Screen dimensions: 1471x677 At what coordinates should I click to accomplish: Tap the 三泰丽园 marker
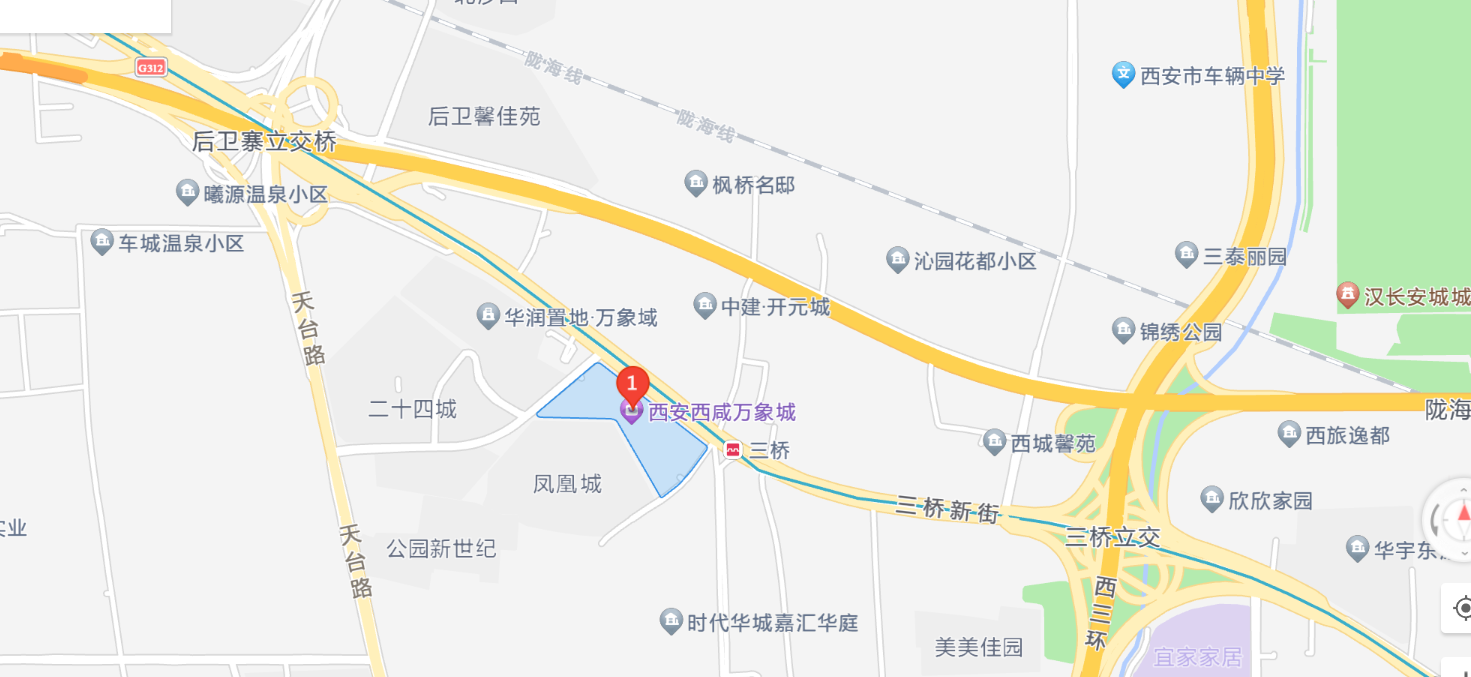pos(1187,255)
